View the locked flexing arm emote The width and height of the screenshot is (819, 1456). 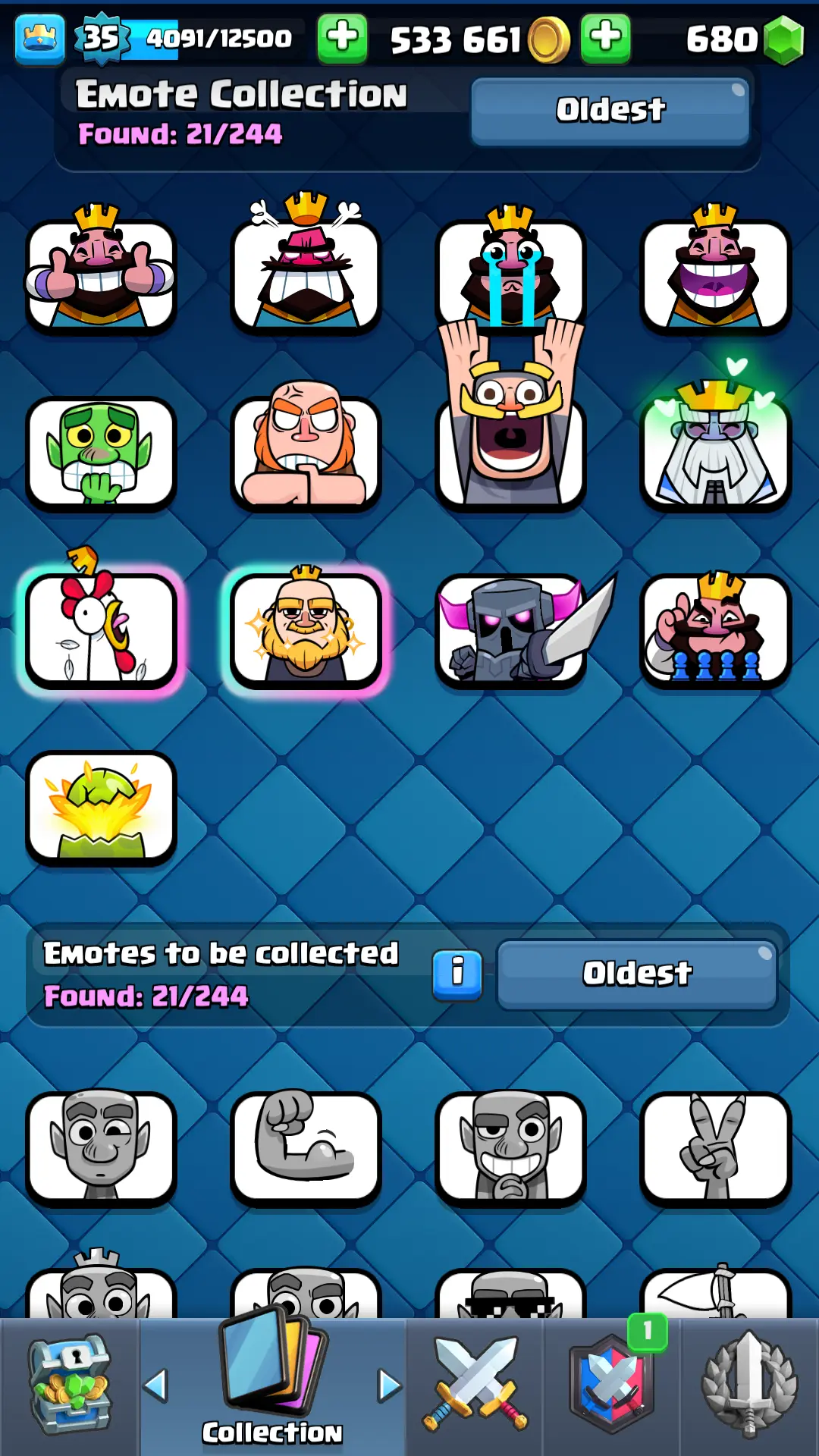pos(306,1148)
